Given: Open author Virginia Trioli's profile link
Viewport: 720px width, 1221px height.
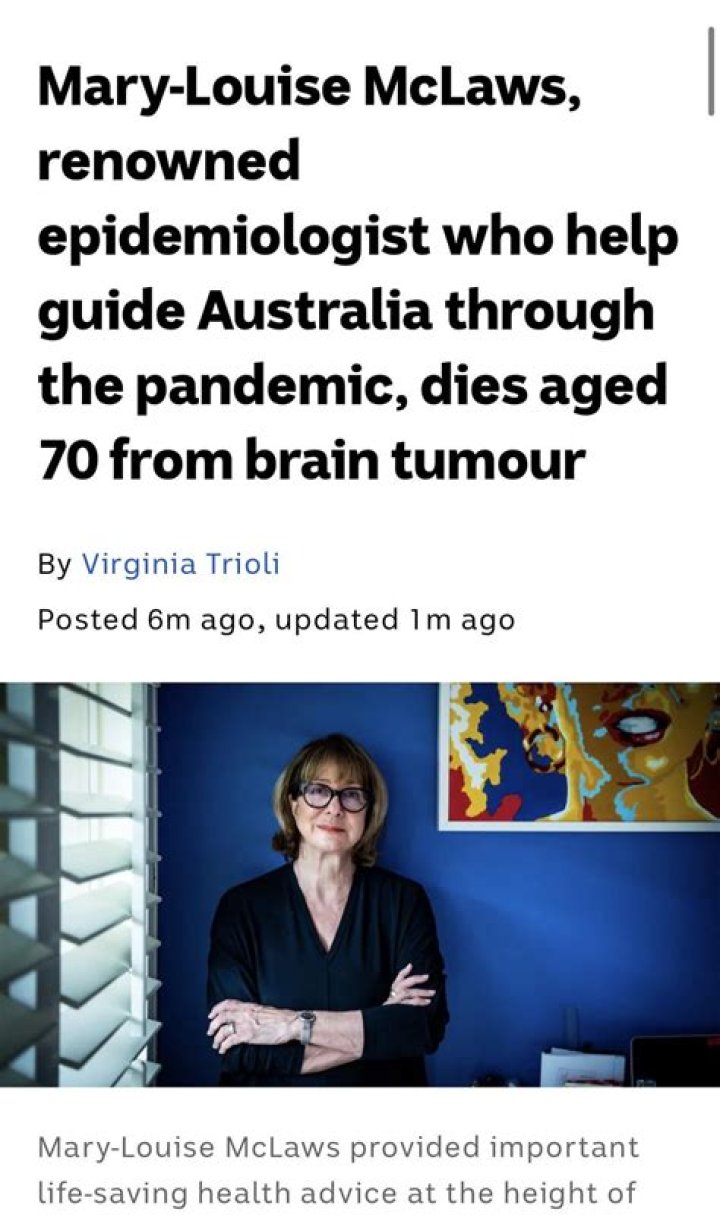Looking at the screenshot, I should (x=180, y=564).
